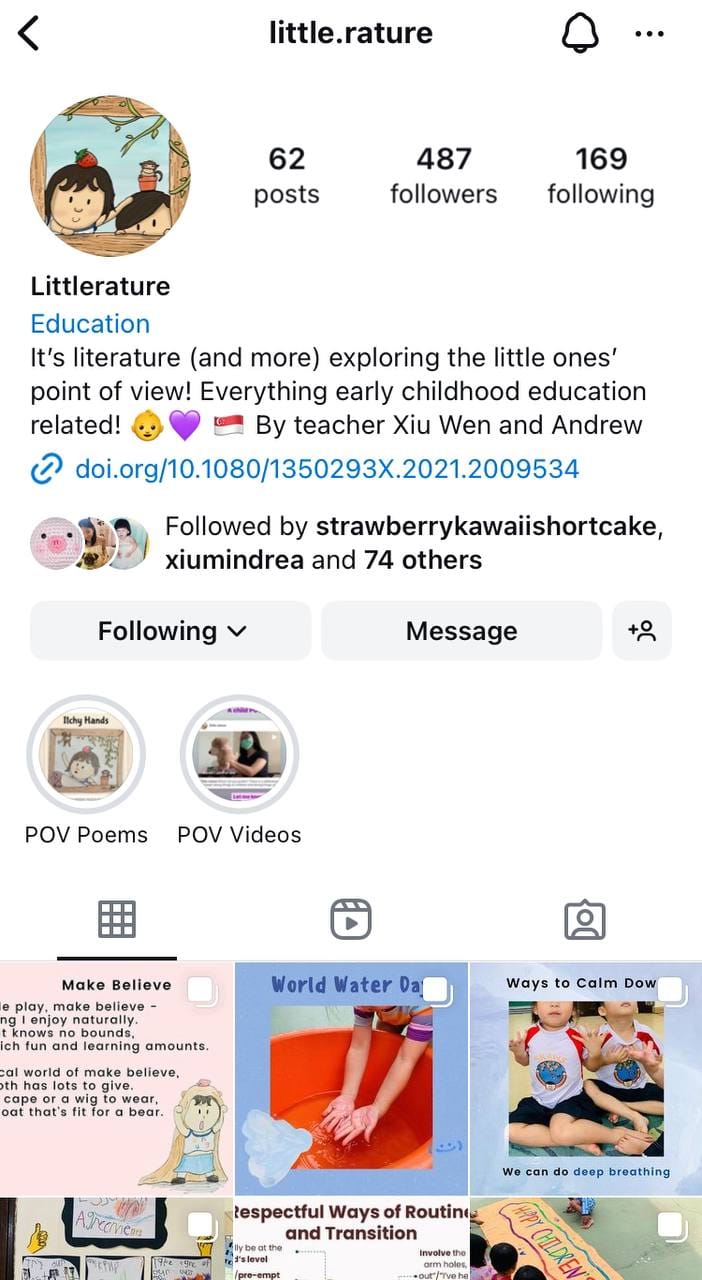The image size is (702, 1280).
Task: Message Littlerature
Action: point(461,631)
